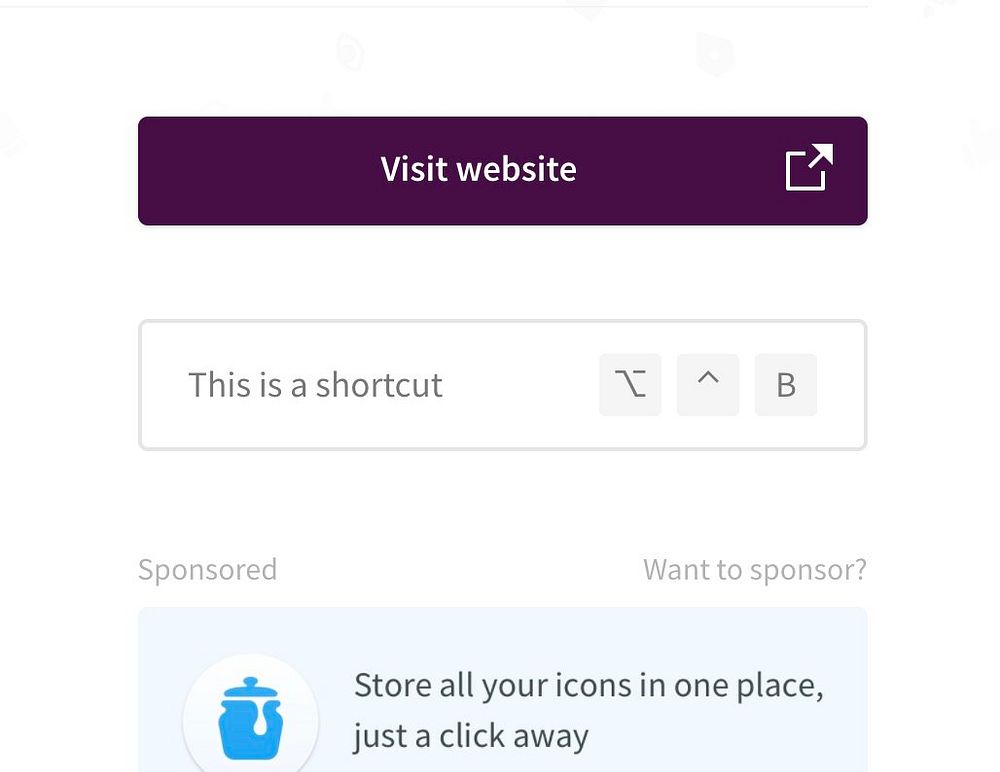Tap the Visit website button

click(502, 170)
